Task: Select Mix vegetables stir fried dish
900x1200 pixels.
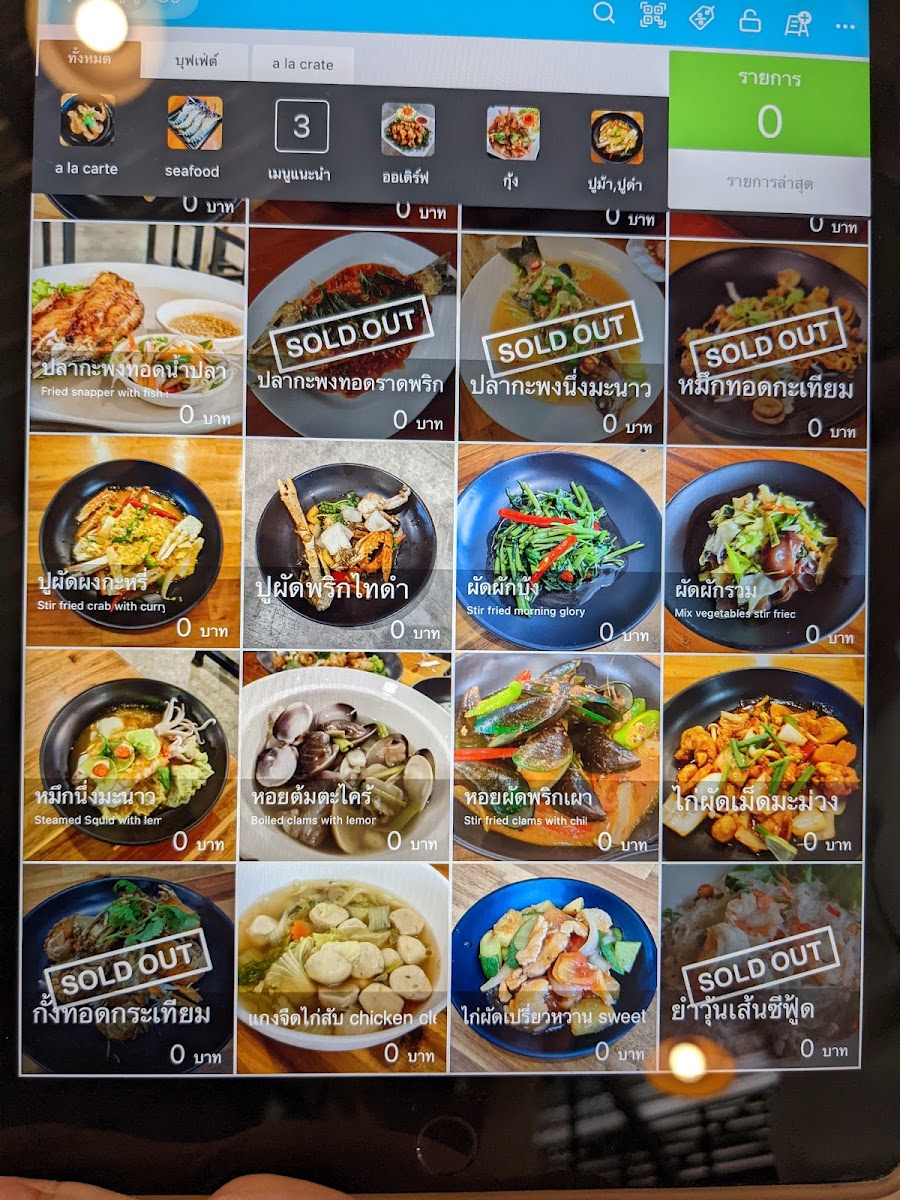Action: (765, 547)
